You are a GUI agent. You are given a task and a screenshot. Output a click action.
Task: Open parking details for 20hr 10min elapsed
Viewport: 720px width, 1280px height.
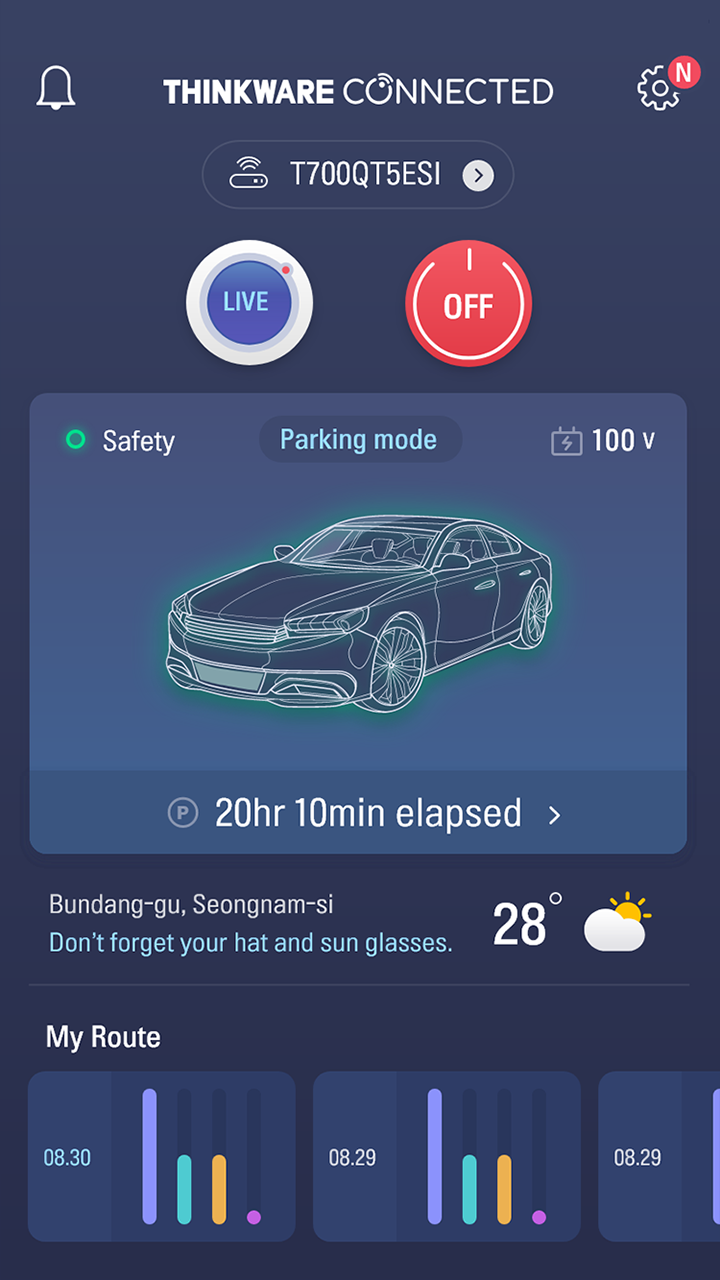[358, 813]
